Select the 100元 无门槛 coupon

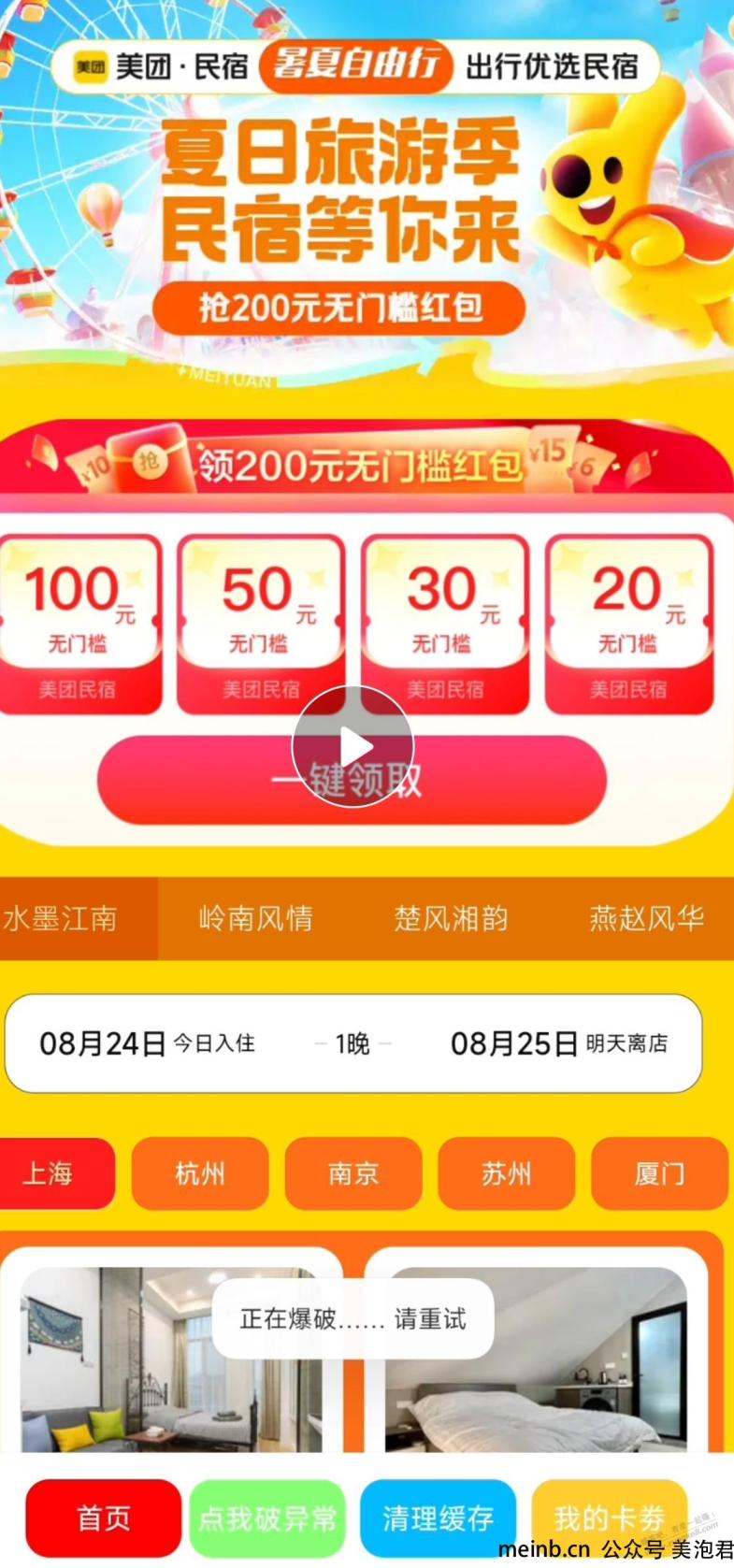(79, 625)
